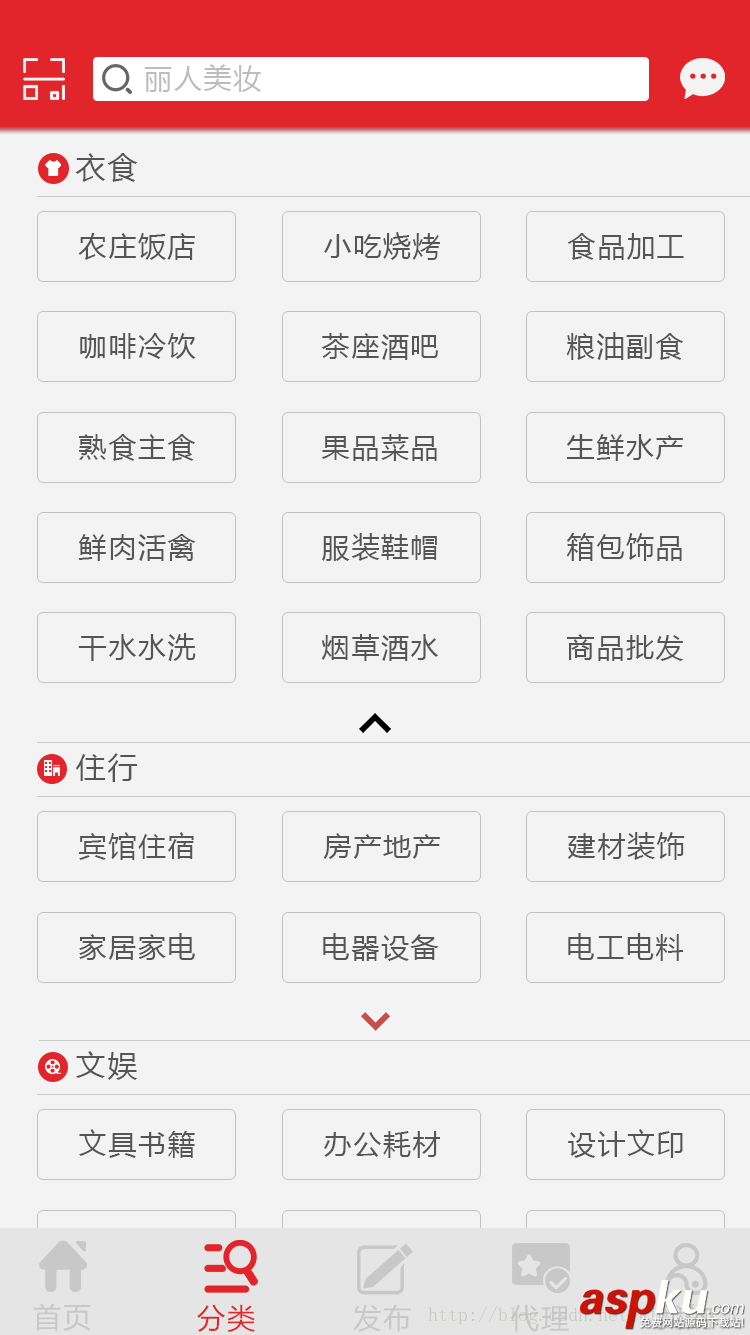Tap the 丽人美妆 search box

[370, 79]
